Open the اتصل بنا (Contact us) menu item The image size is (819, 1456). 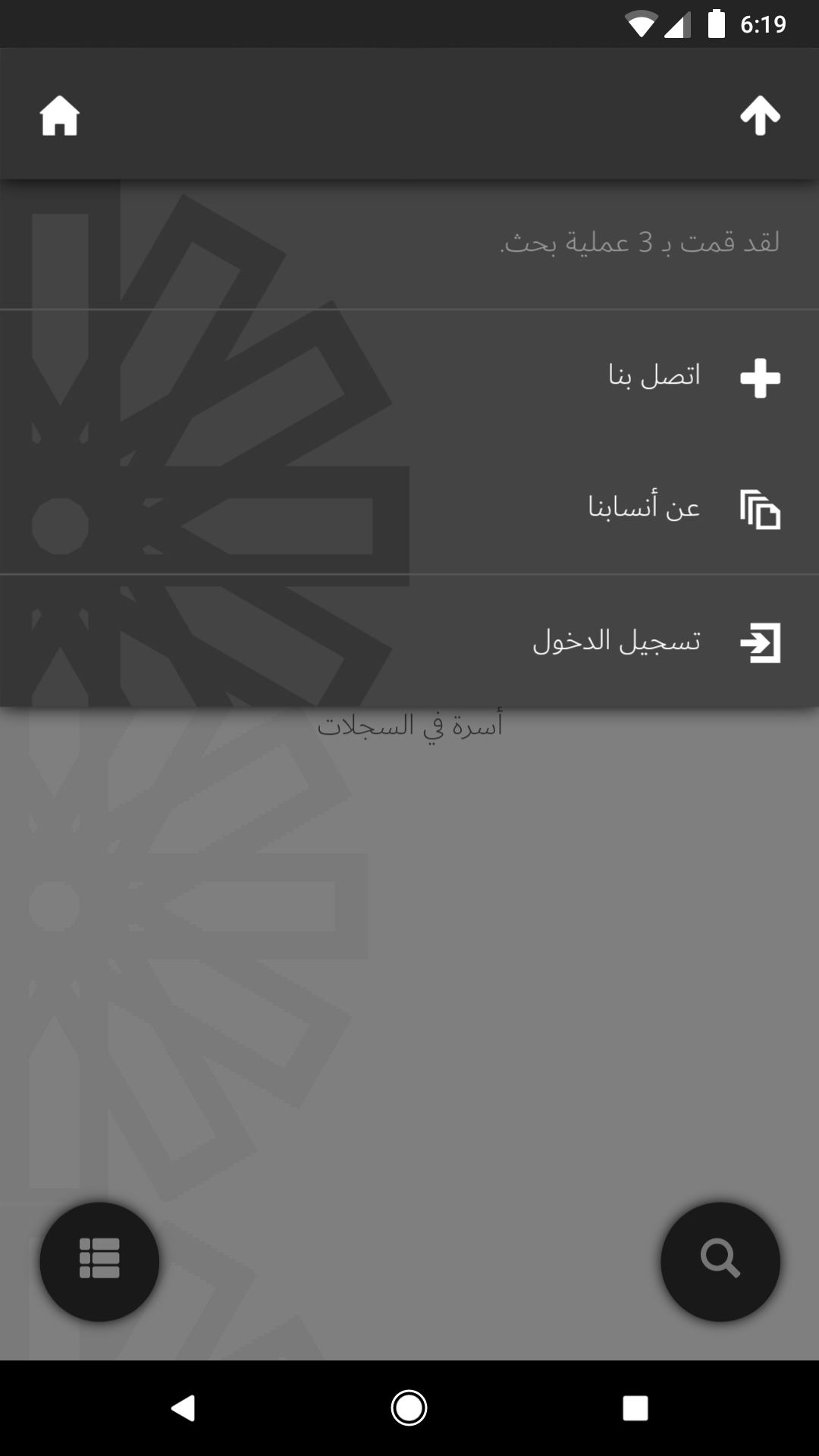(409, 377)
